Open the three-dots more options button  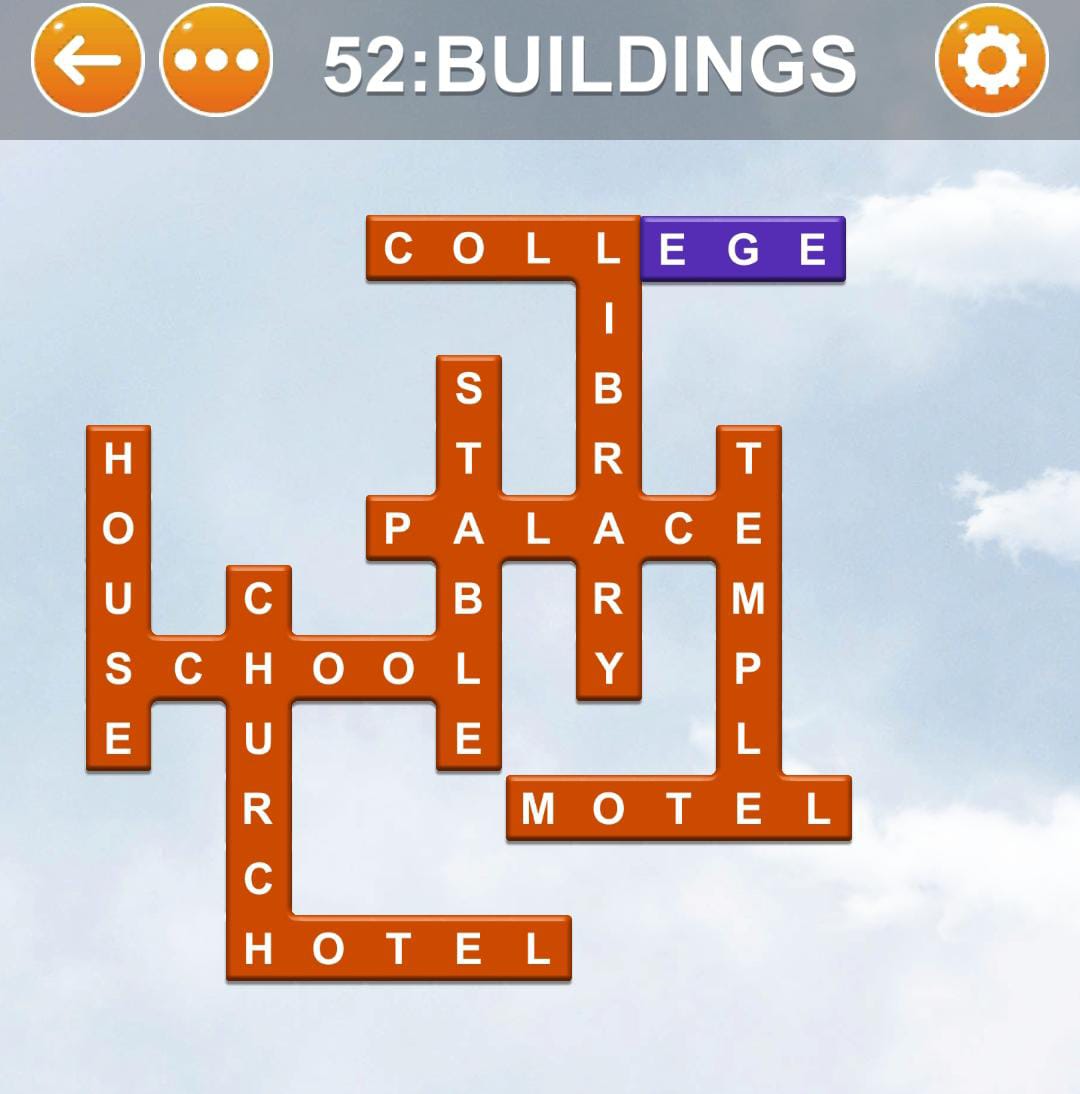(x=216, y=60)
